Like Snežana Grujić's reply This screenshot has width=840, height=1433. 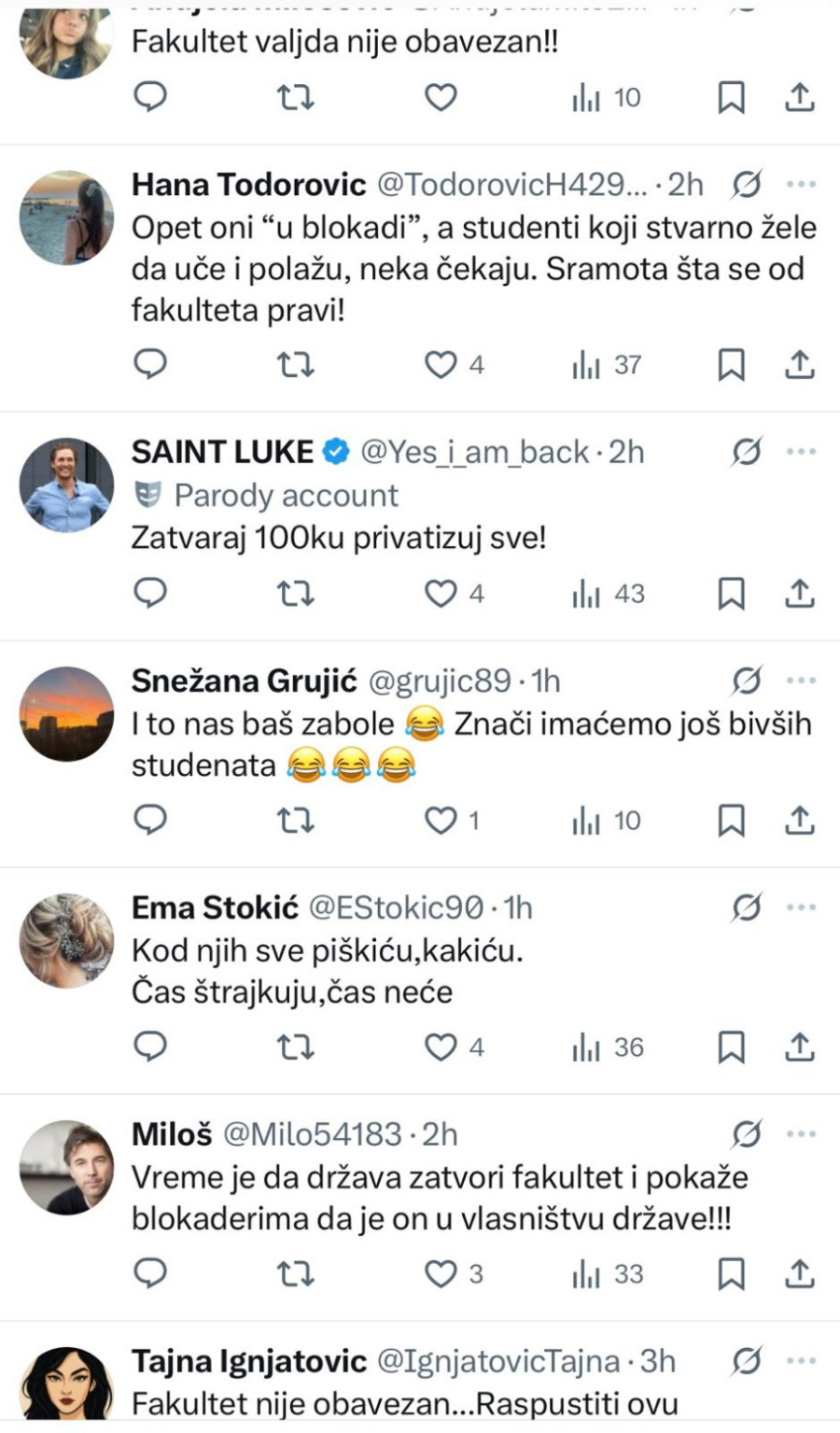tap(441, 821)
